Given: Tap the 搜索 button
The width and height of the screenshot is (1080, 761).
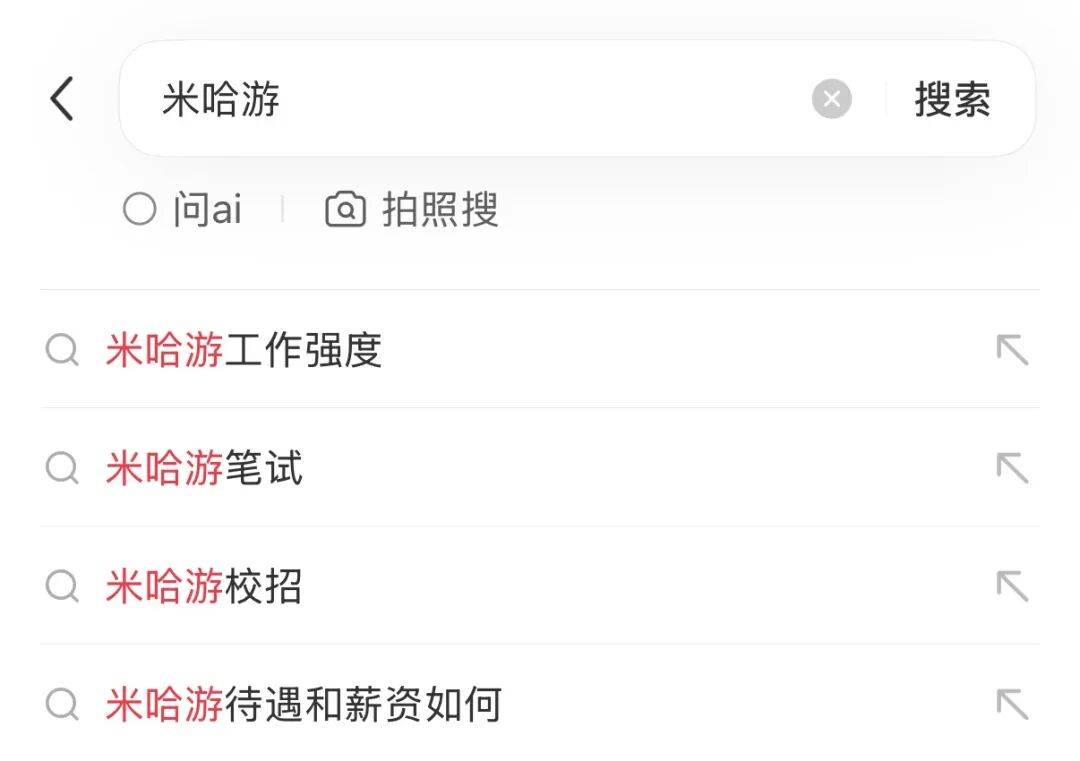Looking at the screenshot, I should [x=952, y=100].
